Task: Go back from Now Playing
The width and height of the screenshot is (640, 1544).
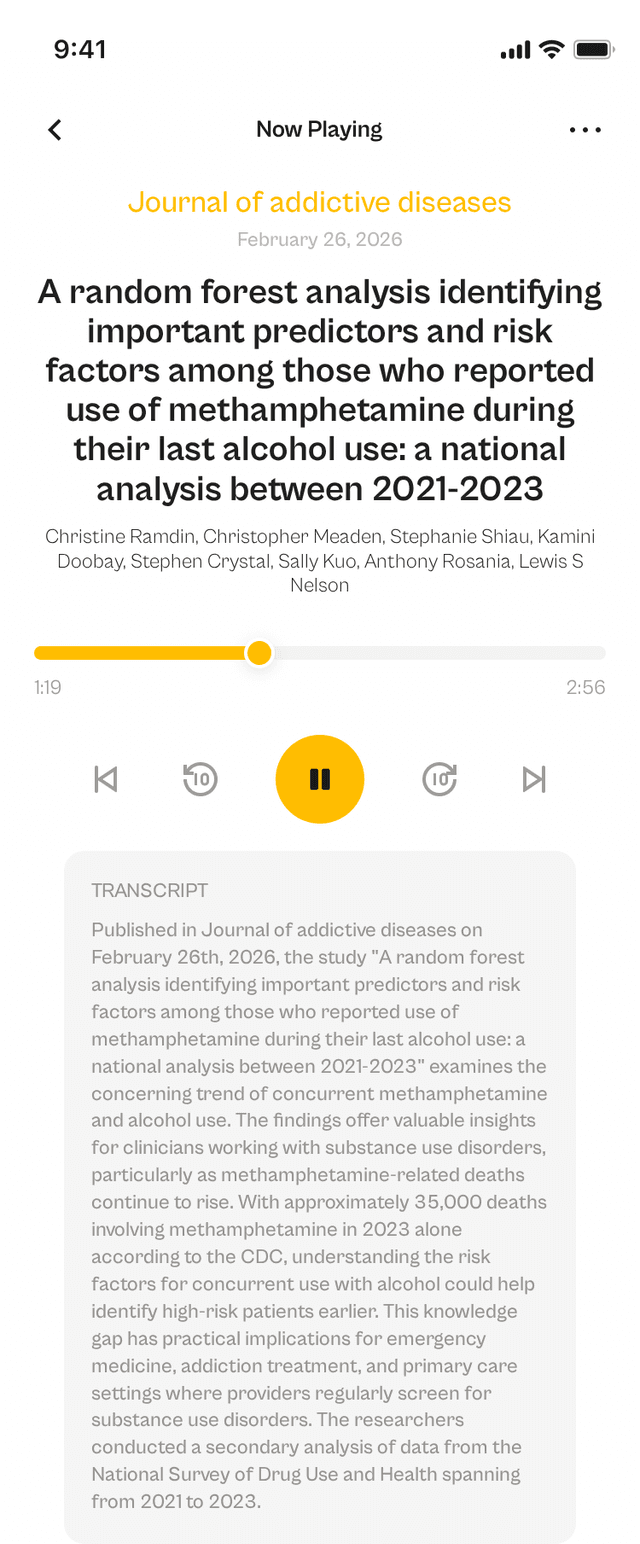Action: click(x=55, y=130)
